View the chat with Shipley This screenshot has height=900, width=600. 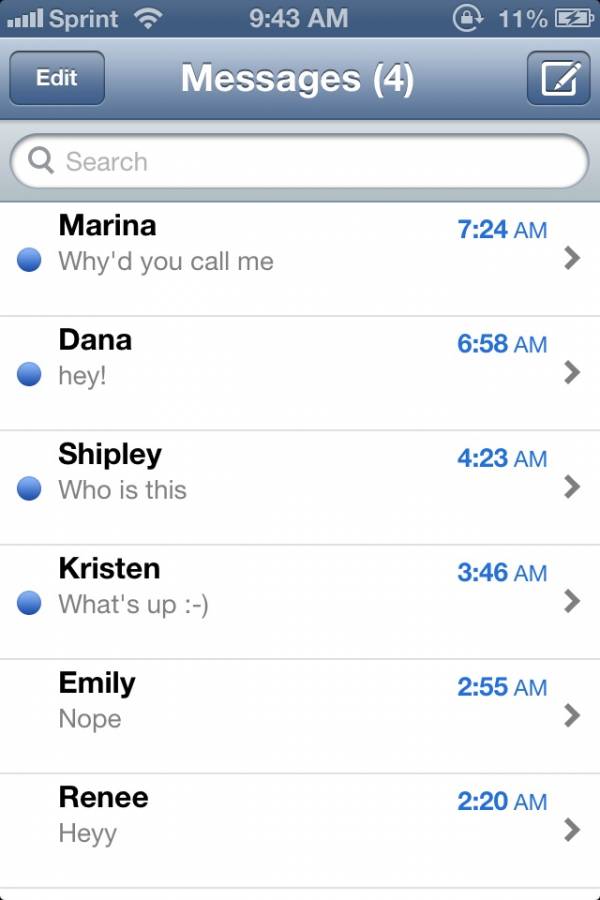300,487
